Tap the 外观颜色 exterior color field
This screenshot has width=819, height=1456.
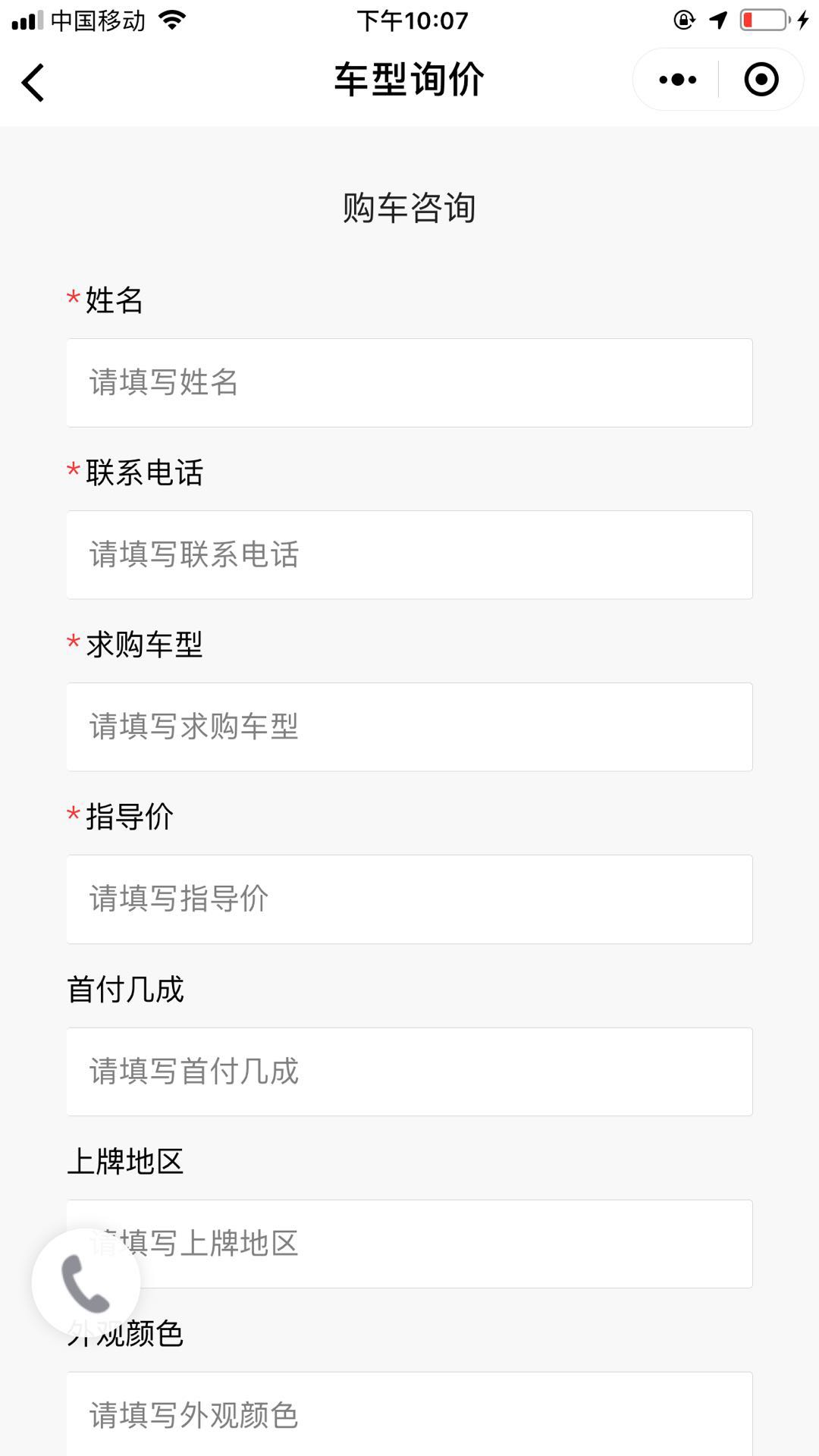pyautogui.click(x=409, y=1414)
